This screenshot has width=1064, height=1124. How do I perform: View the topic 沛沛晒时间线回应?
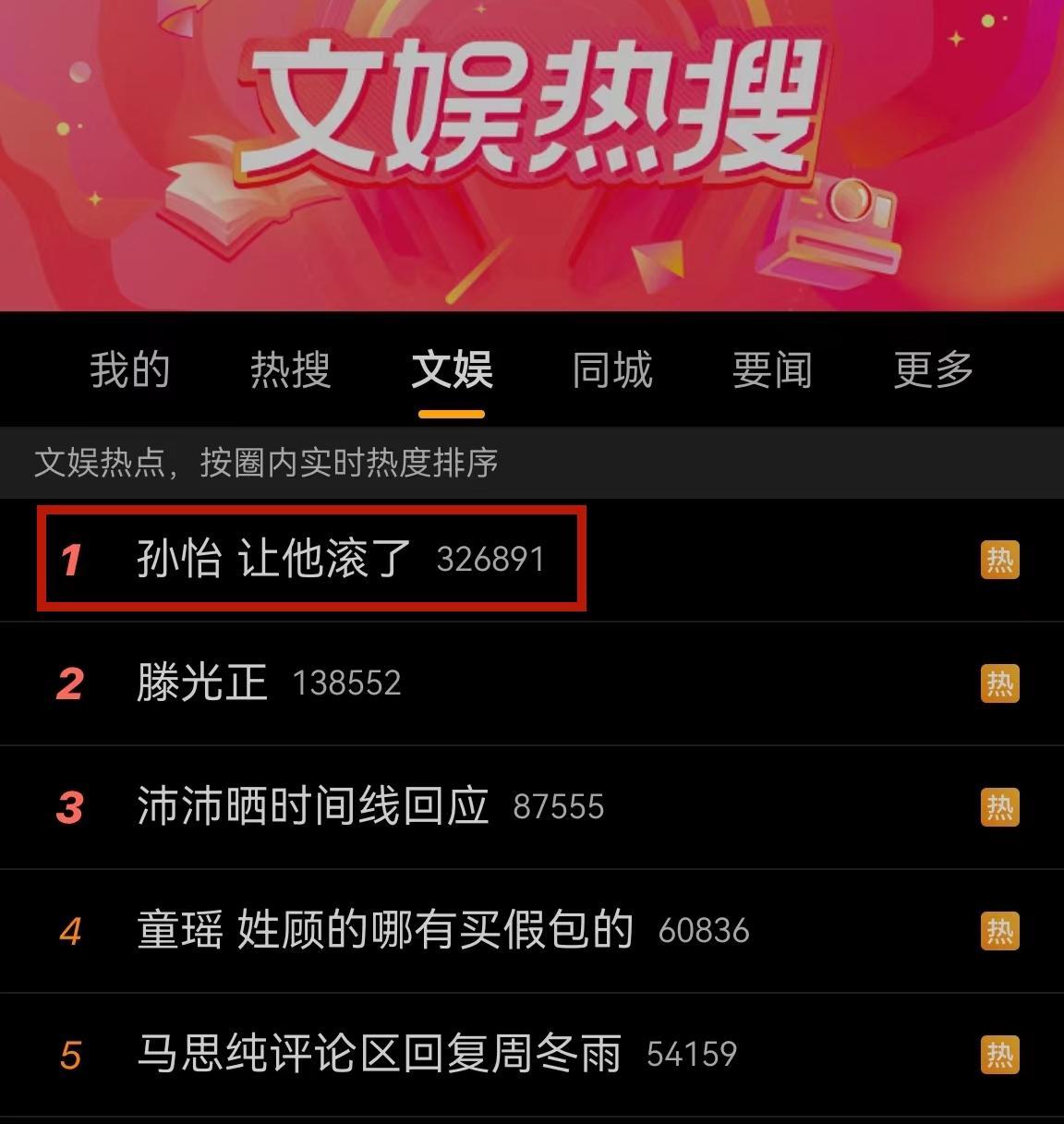click(312, 807)
